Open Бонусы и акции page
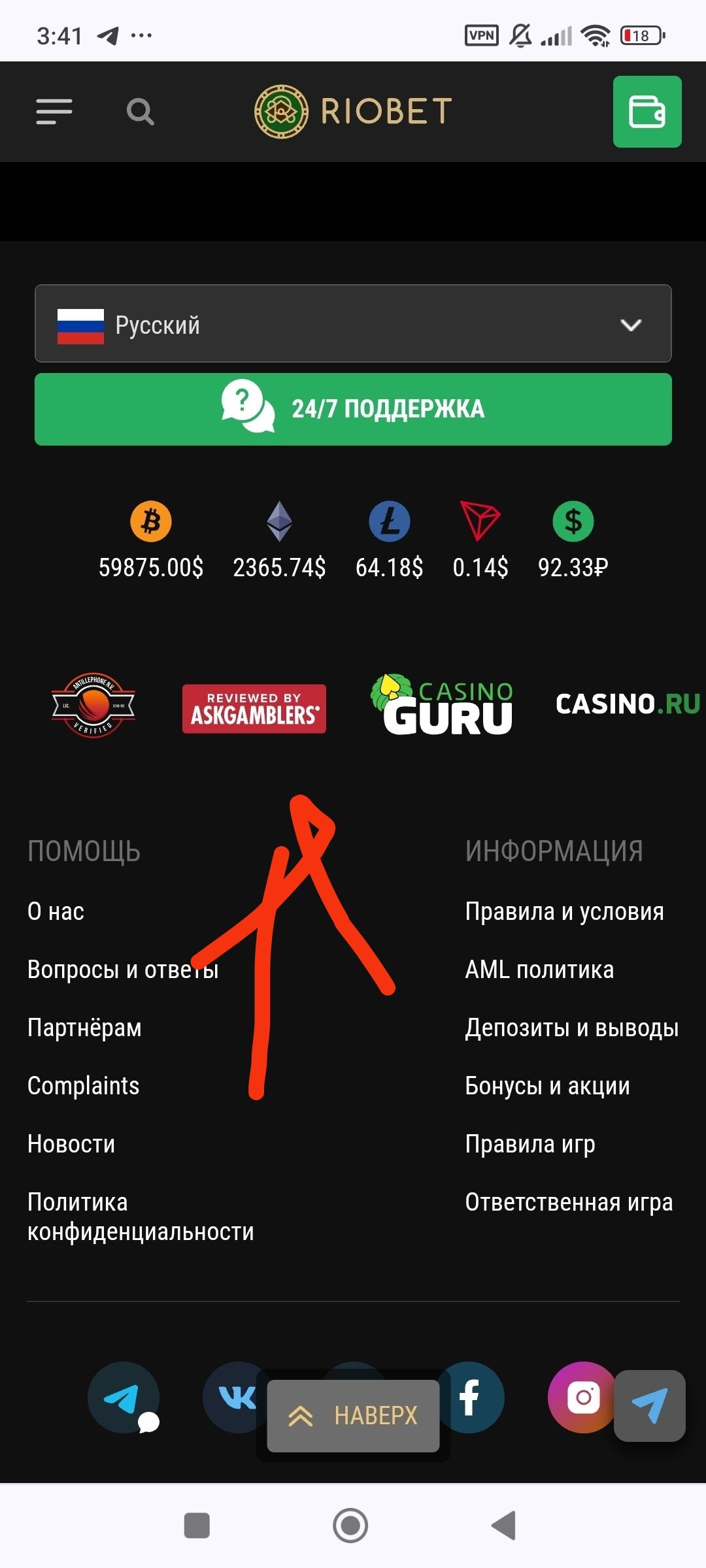The image size is (706, 1568). click(x=547, y=1086)
